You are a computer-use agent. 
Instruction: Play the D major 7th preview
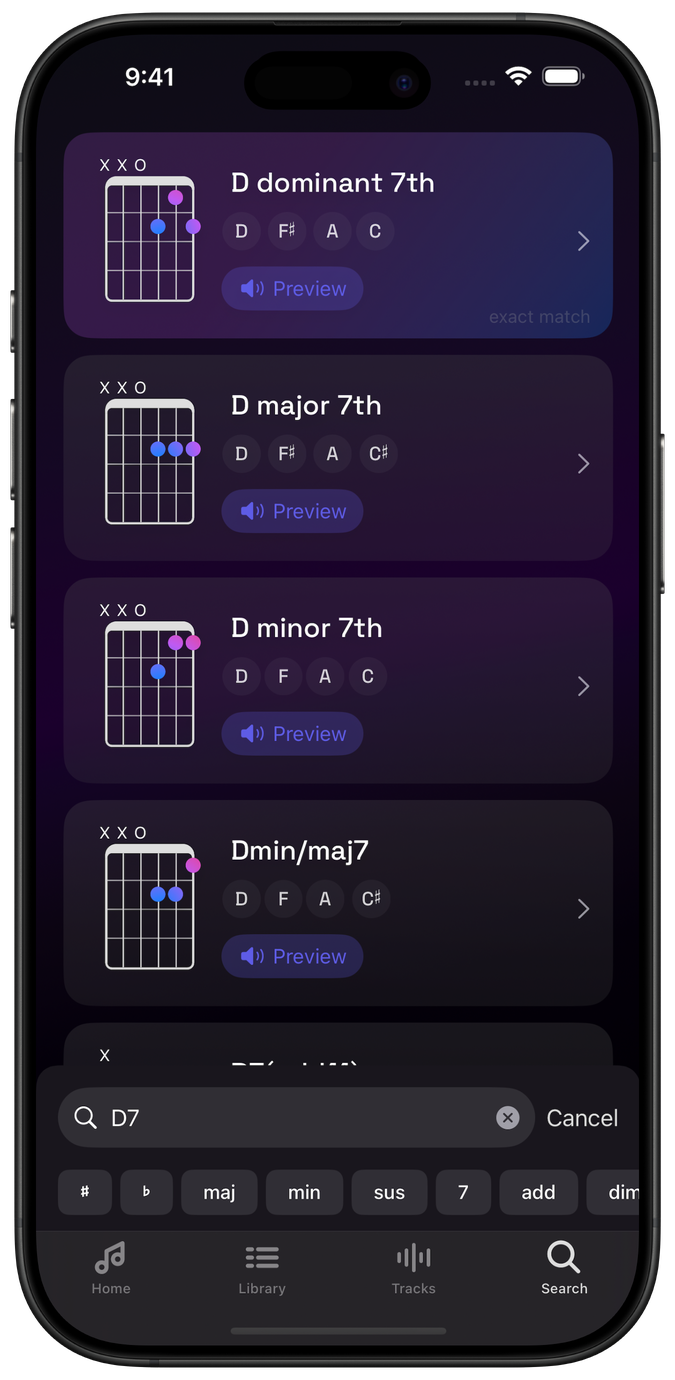[292, 511]
